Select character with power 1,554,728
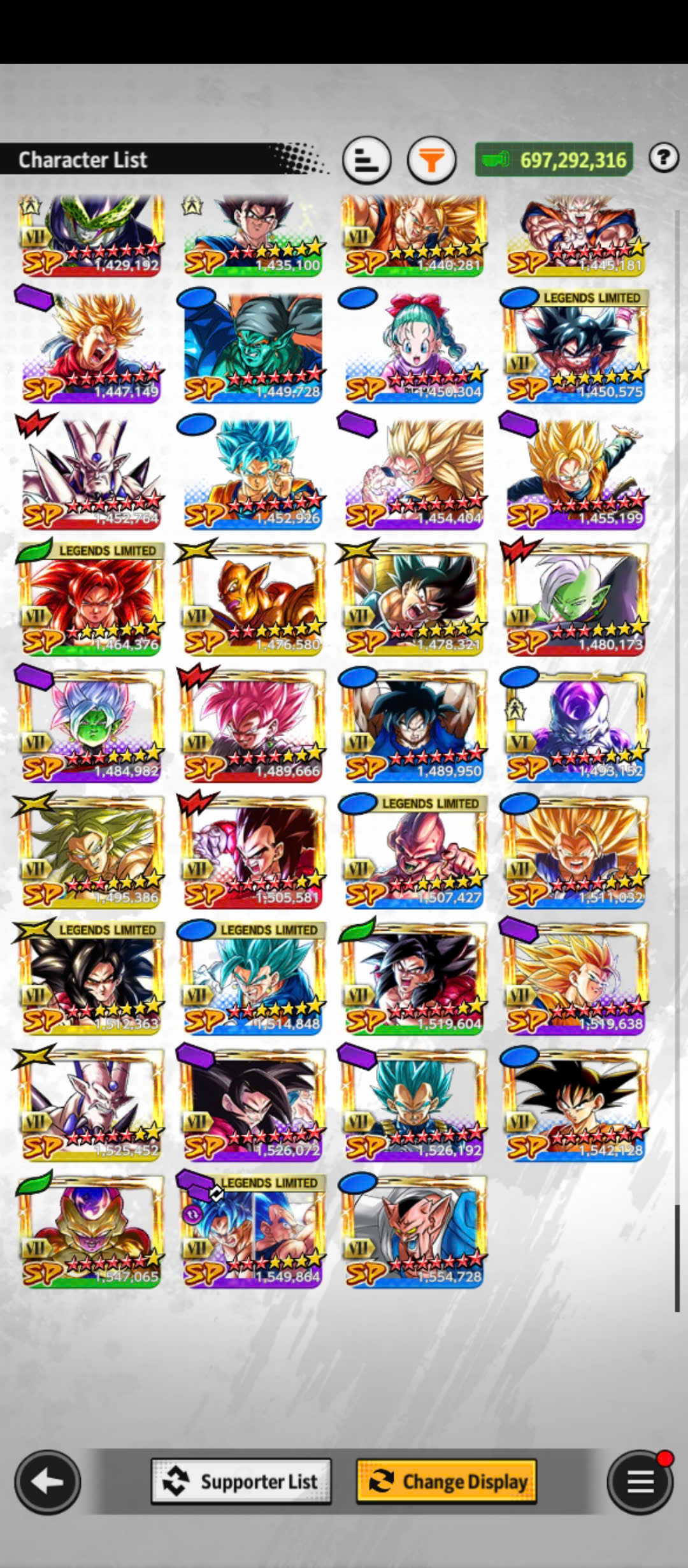This screenshot has height=1568, width=688. pyautogui.click(x=414, y=1231)
